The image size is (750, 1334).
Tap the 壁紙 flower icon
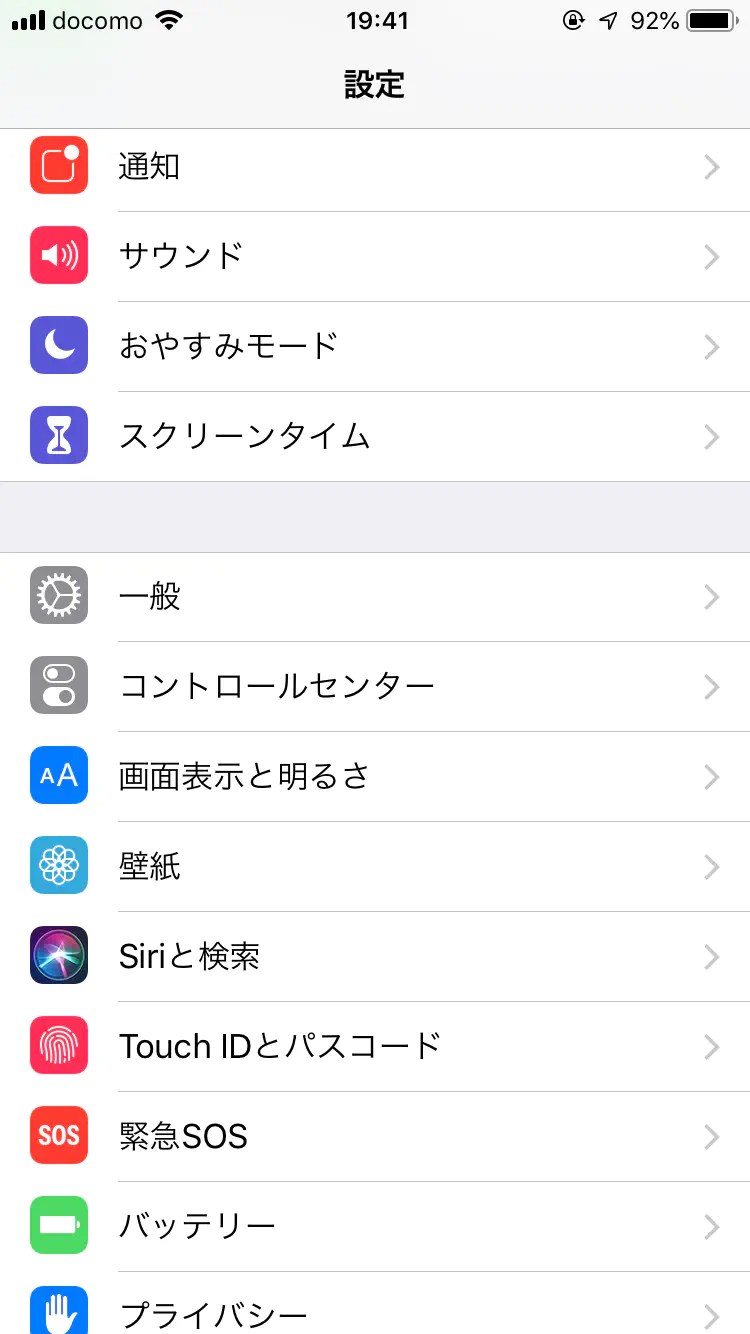[58, 866]
